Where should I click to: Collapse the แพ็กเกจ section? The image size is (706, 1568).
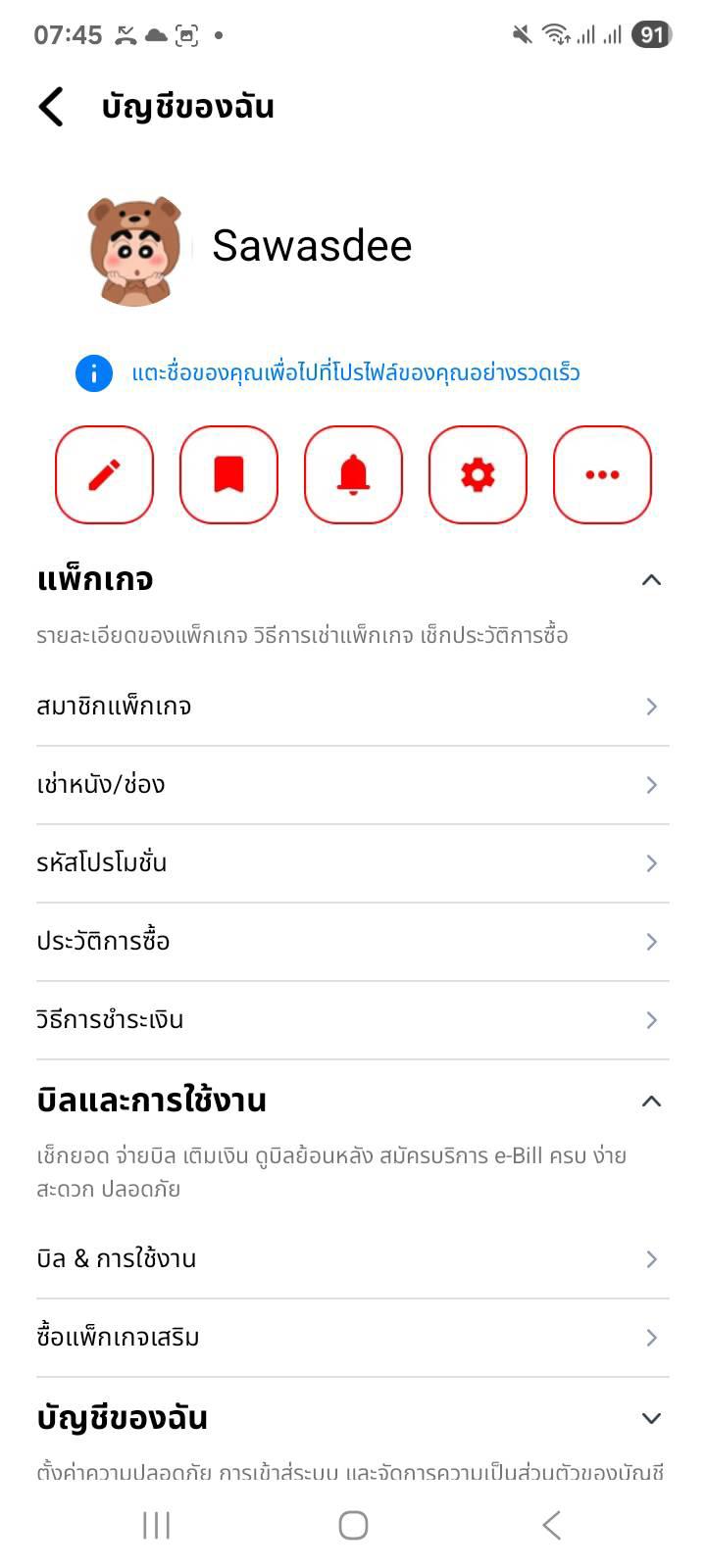[x=650, y=580]
